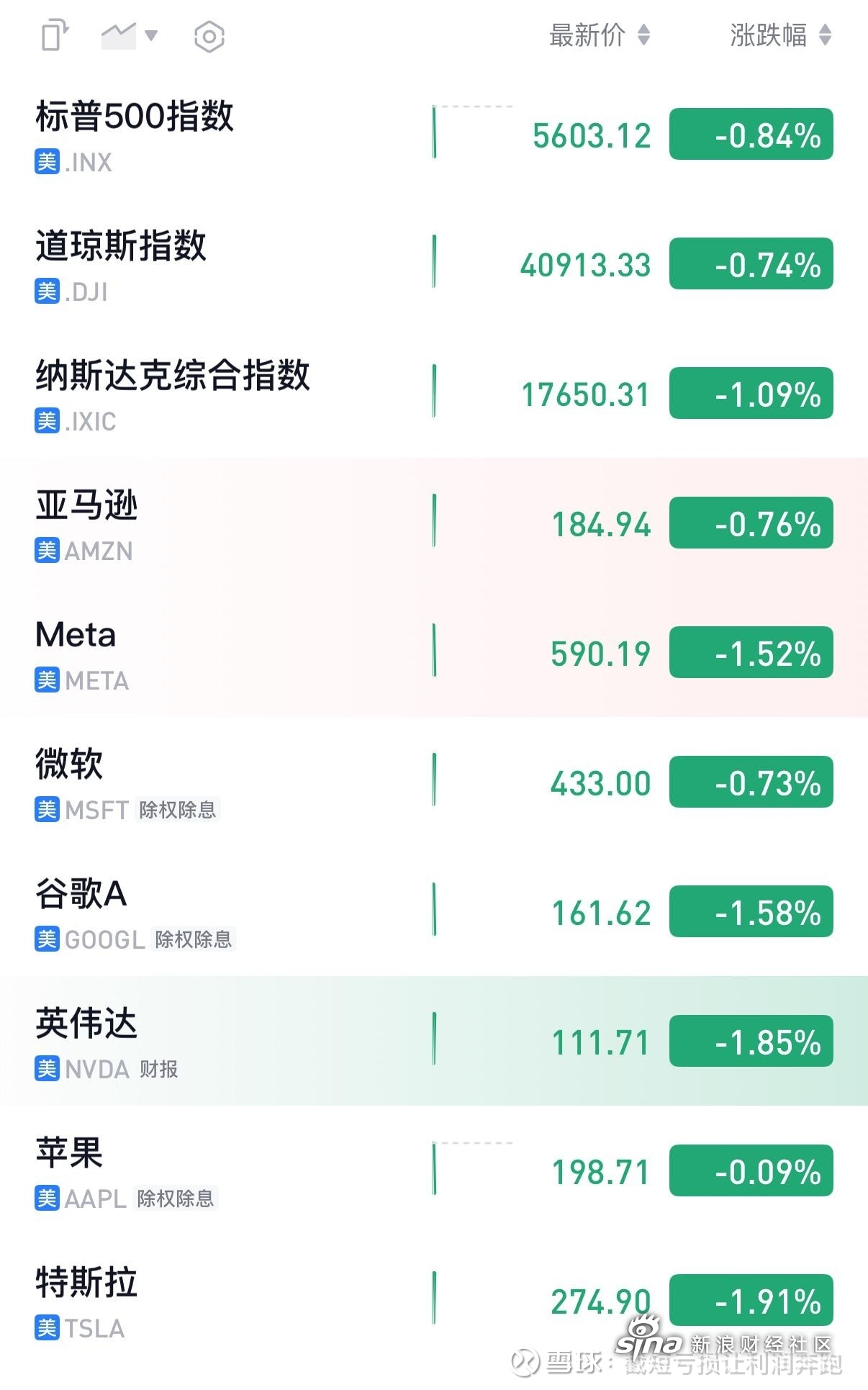Select 英伟达 NVDA stock row
The width and height of the screenshot is (868, 1390).
434,1041
